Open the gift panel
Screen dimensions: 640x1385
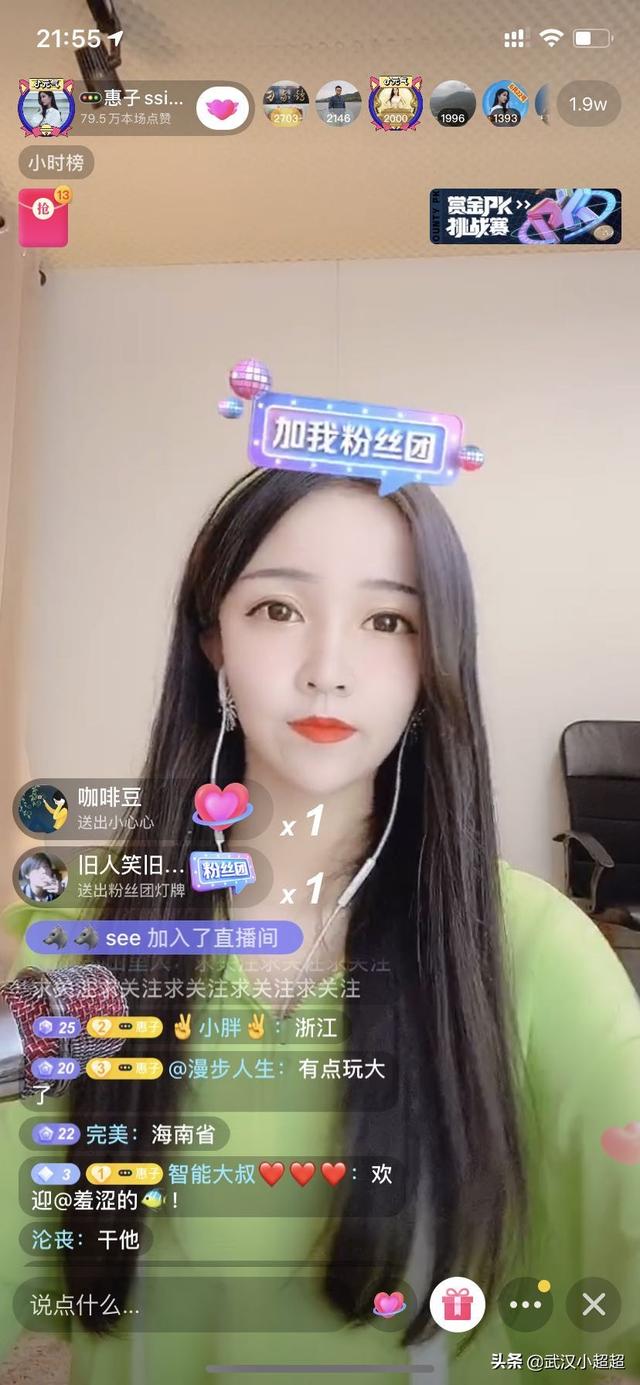(458, 1304)
